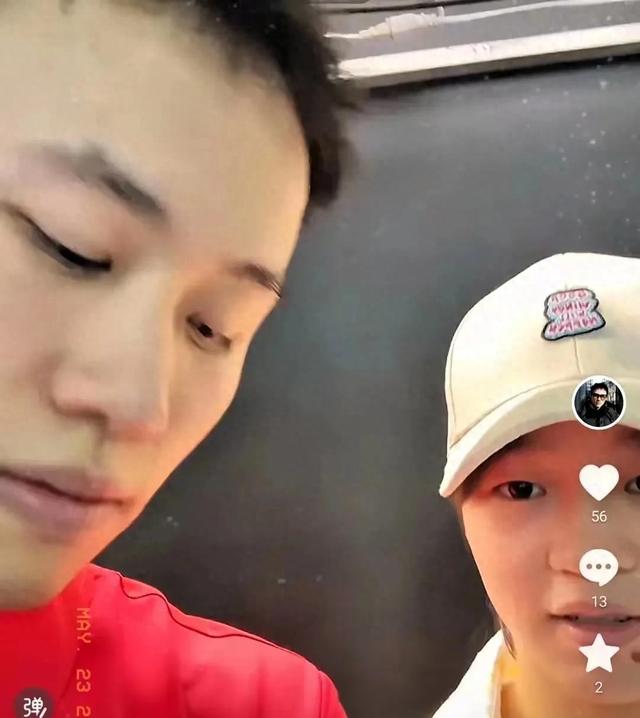Toggle the danmaku 弹 button
The width and height of the screenshot is (640, 718).
33,704
